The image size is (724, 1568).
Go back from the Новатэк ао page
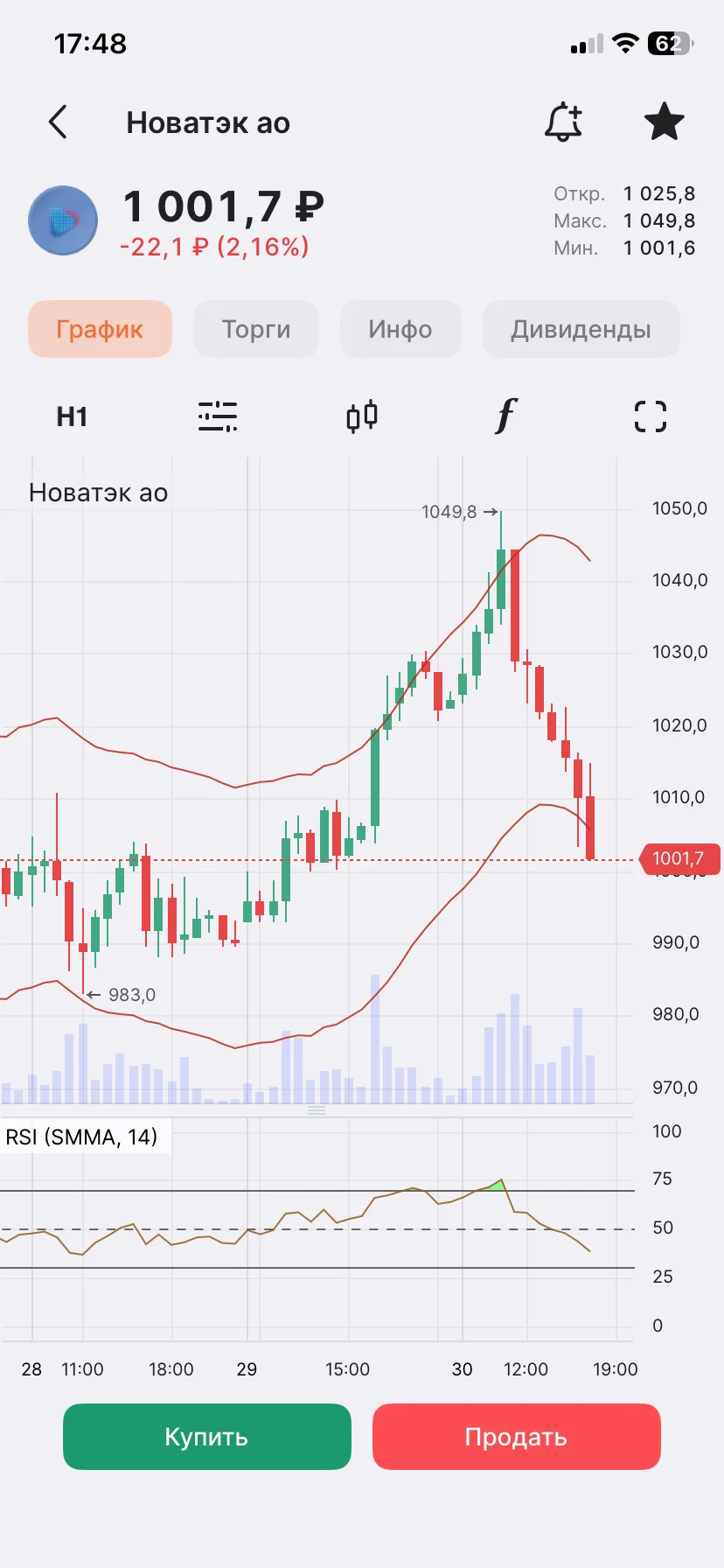[x=58, y=122]
